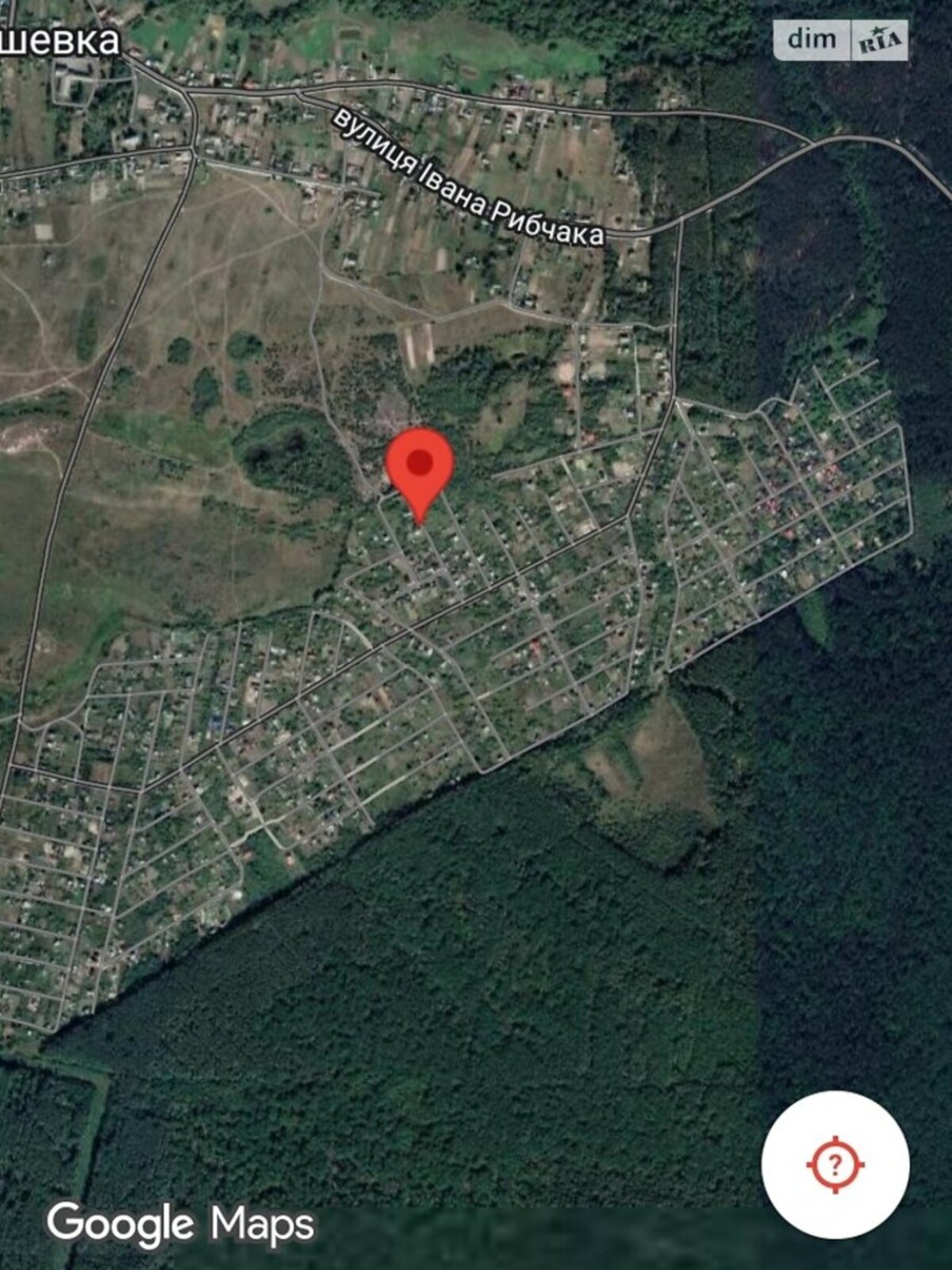
Task: Tap the my-location button with question mark
Action: click(835, 1164)
